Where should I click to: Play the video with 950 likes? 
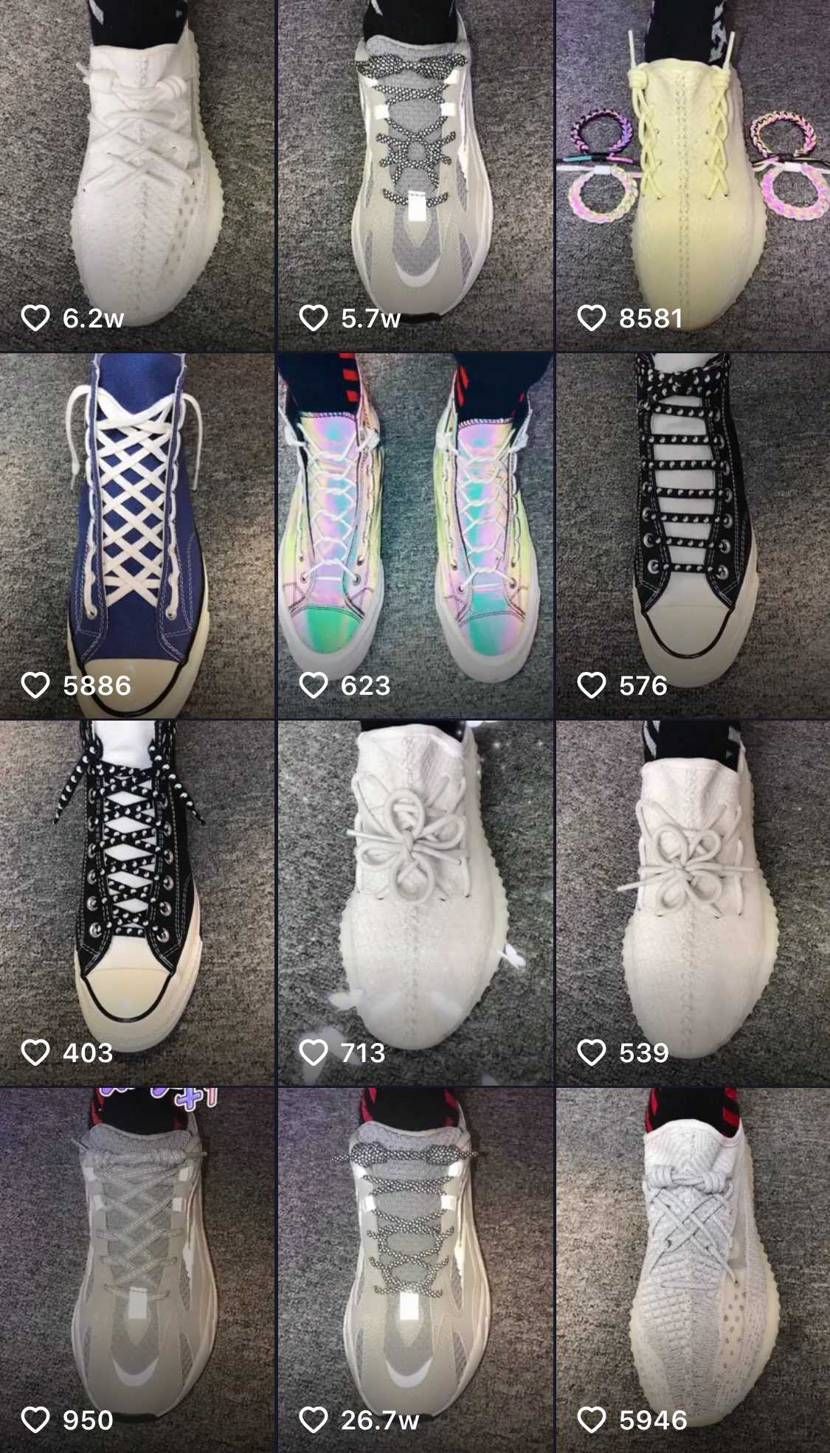click(137, 1270)
